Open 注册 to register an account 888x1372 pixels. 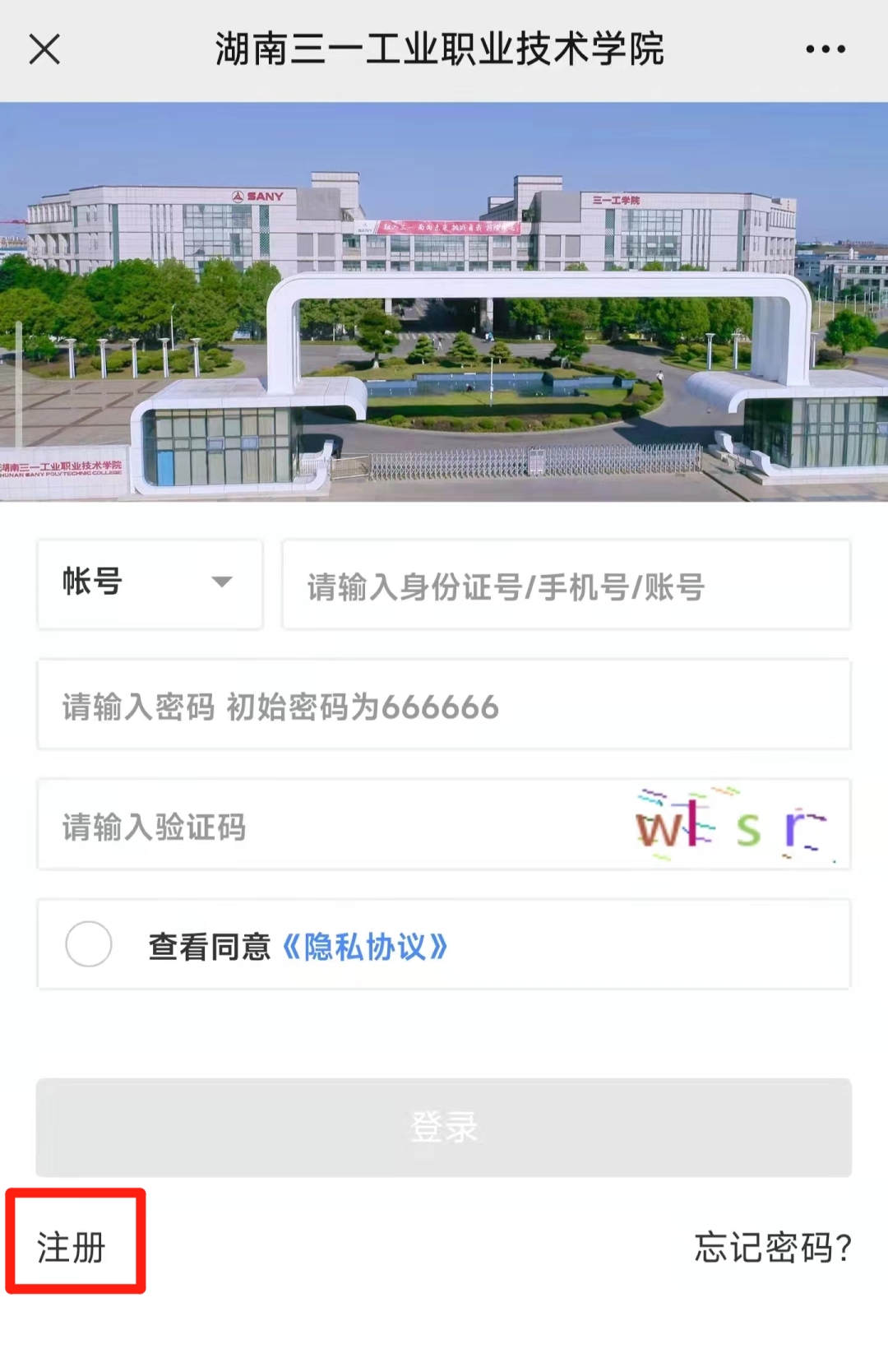pos(72,1247)
